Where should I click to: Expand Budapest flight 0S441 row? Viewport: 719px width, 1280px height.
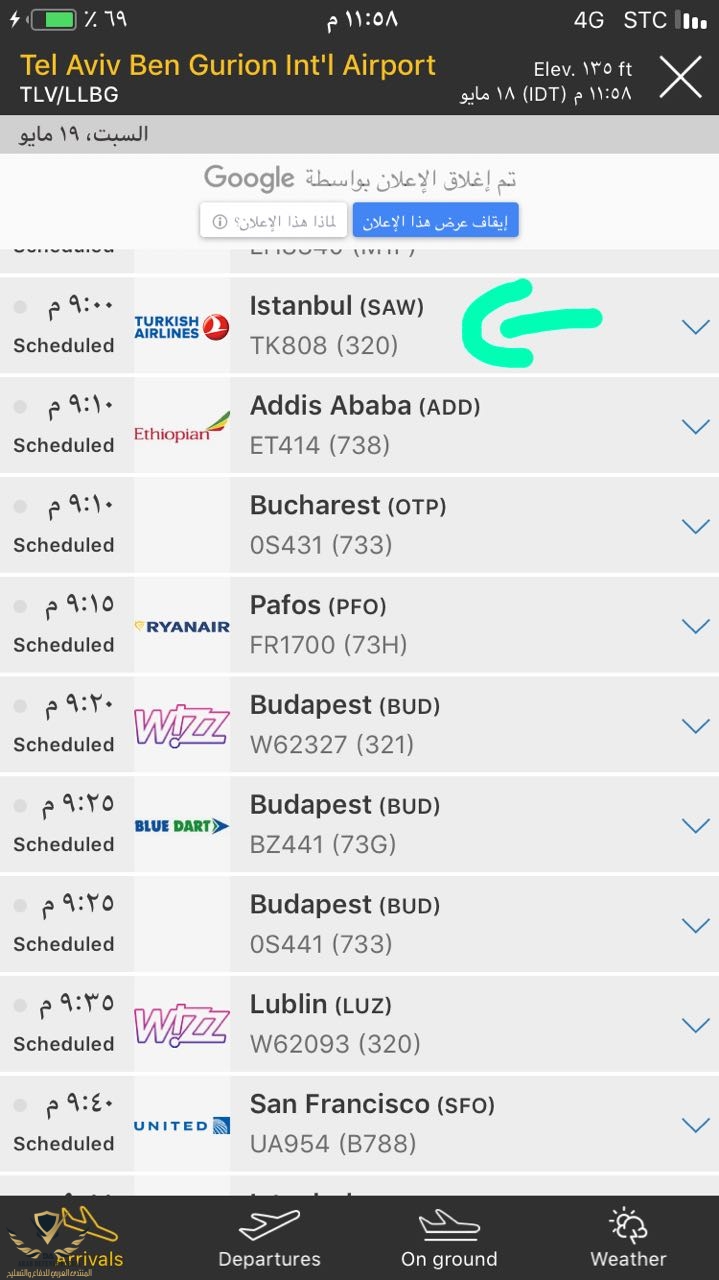pos(695,925)
